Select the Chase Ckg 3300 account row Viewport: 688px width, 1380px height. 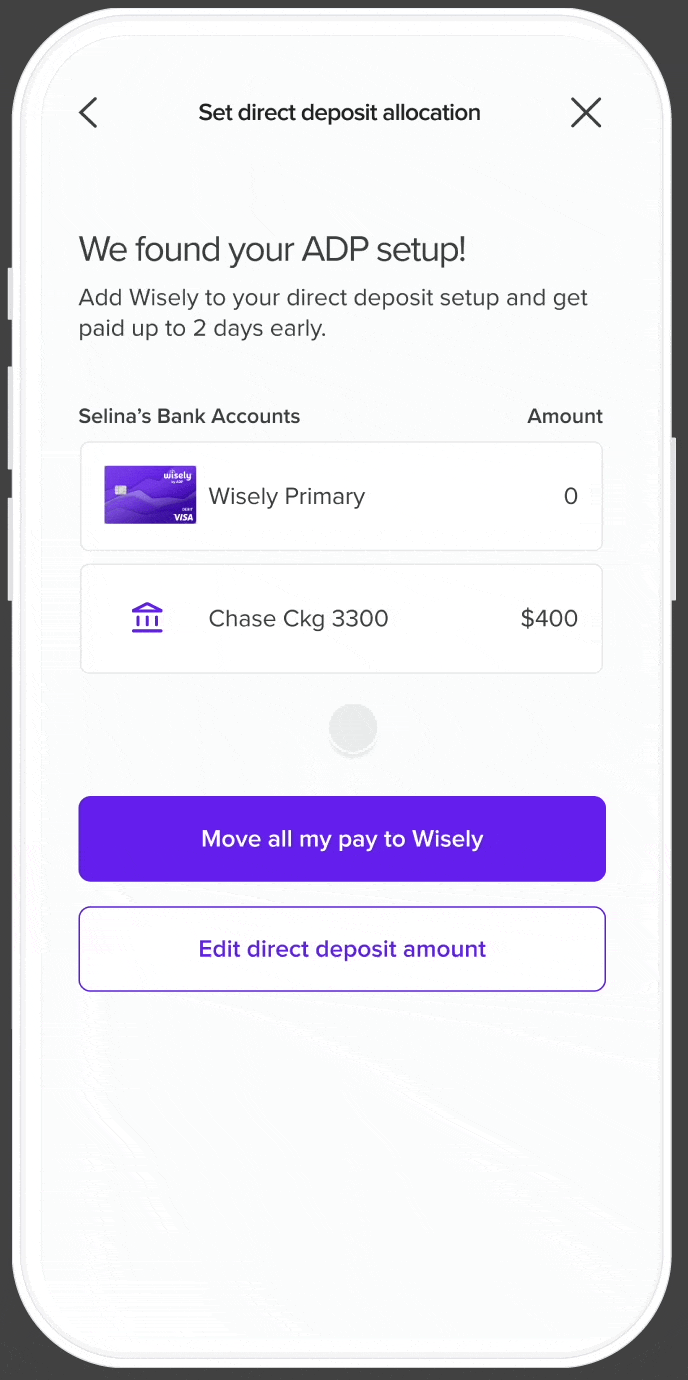(341, 619)
